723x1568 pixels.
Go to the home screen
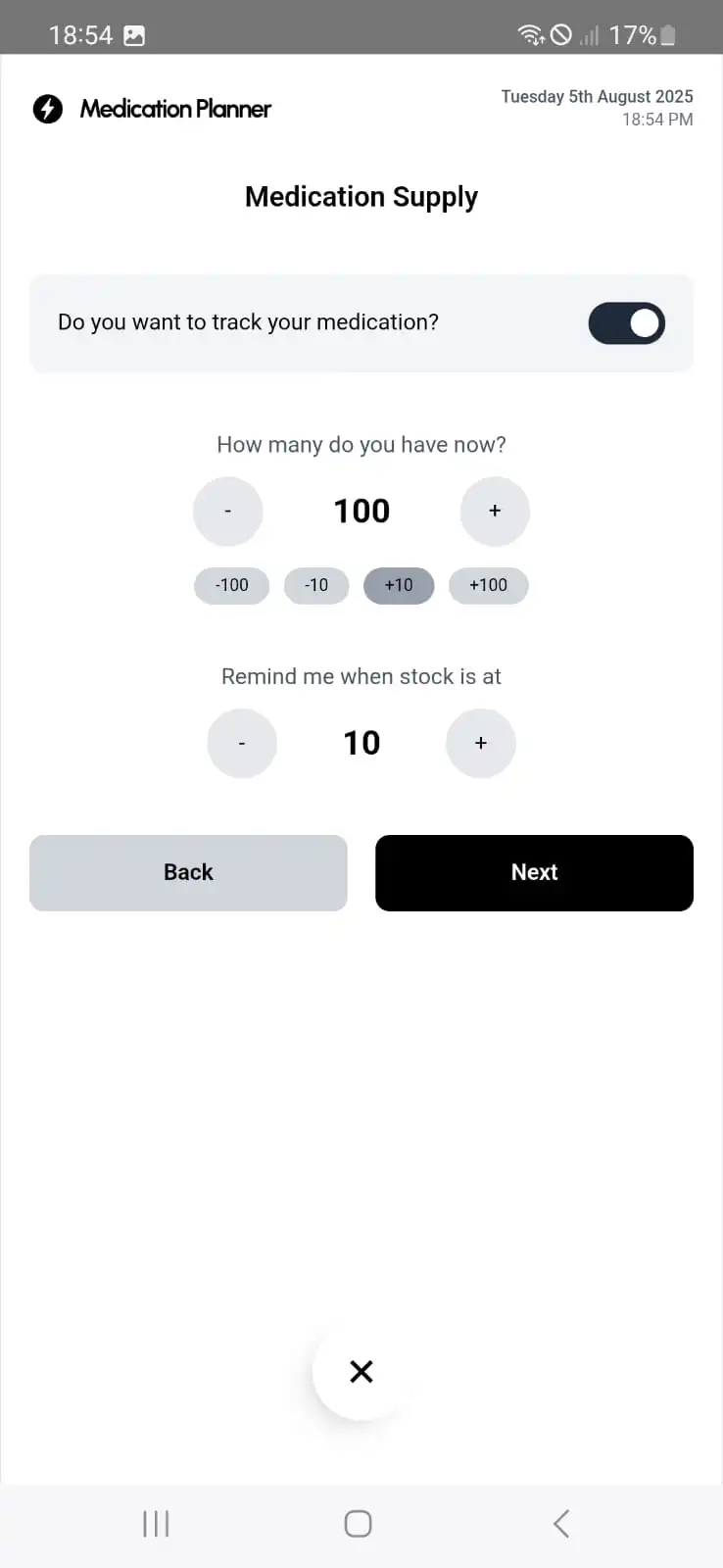click(359, 1524)
